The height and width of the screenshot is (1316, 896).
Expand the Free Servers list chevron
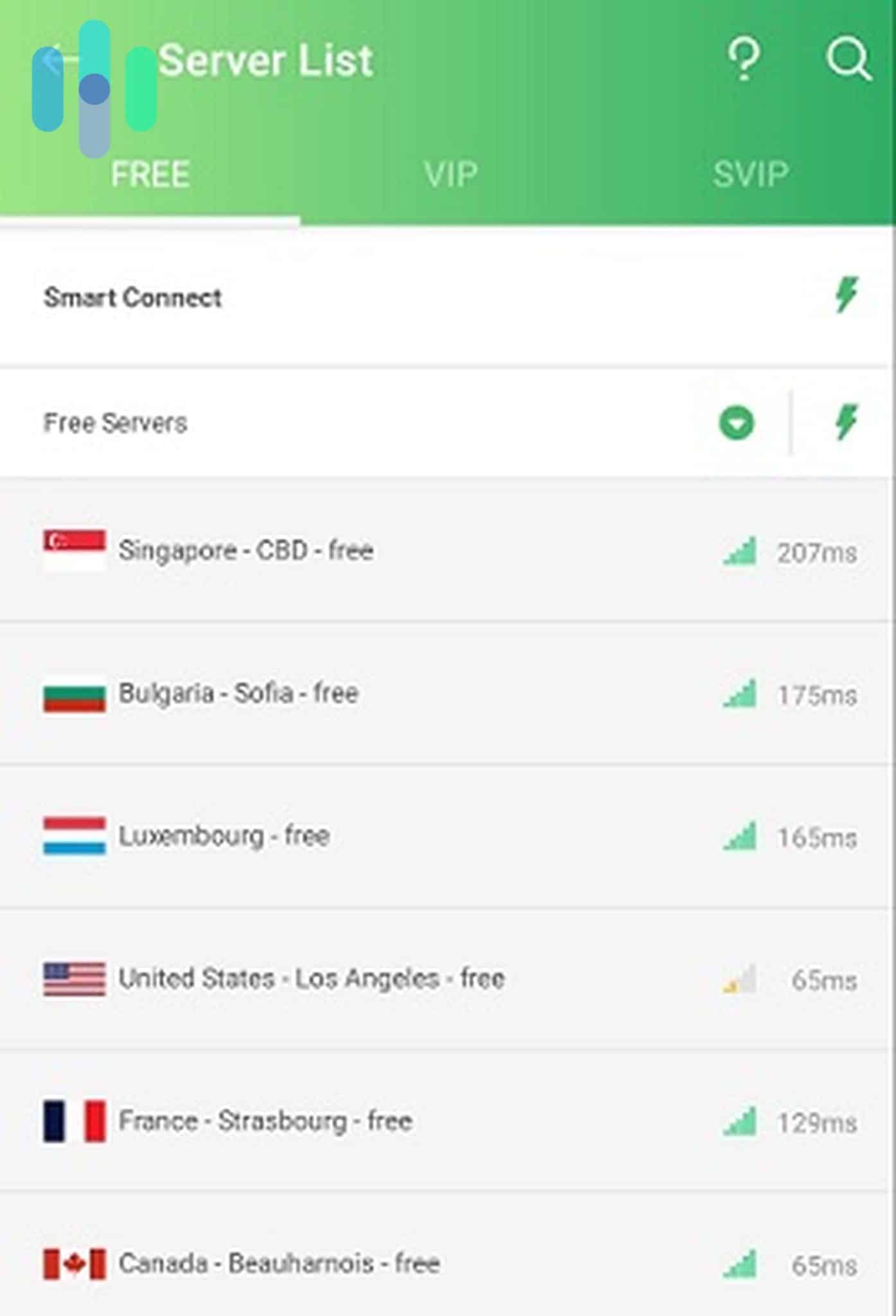point(736,423)
